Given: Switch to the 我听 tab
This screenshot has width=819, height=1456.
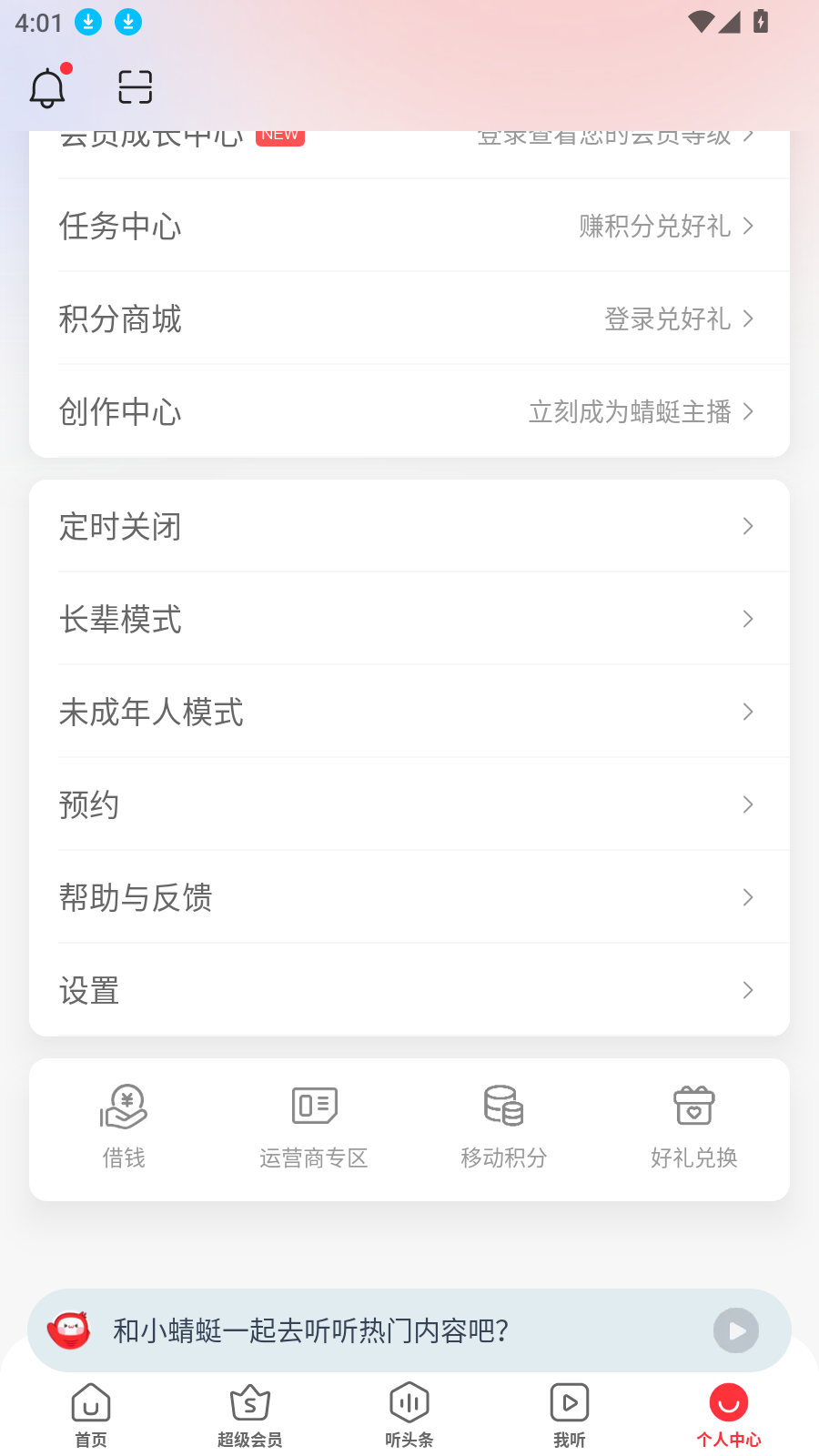Looking at the screenshot, I should pyautogui.click(x=570, y=1415).
